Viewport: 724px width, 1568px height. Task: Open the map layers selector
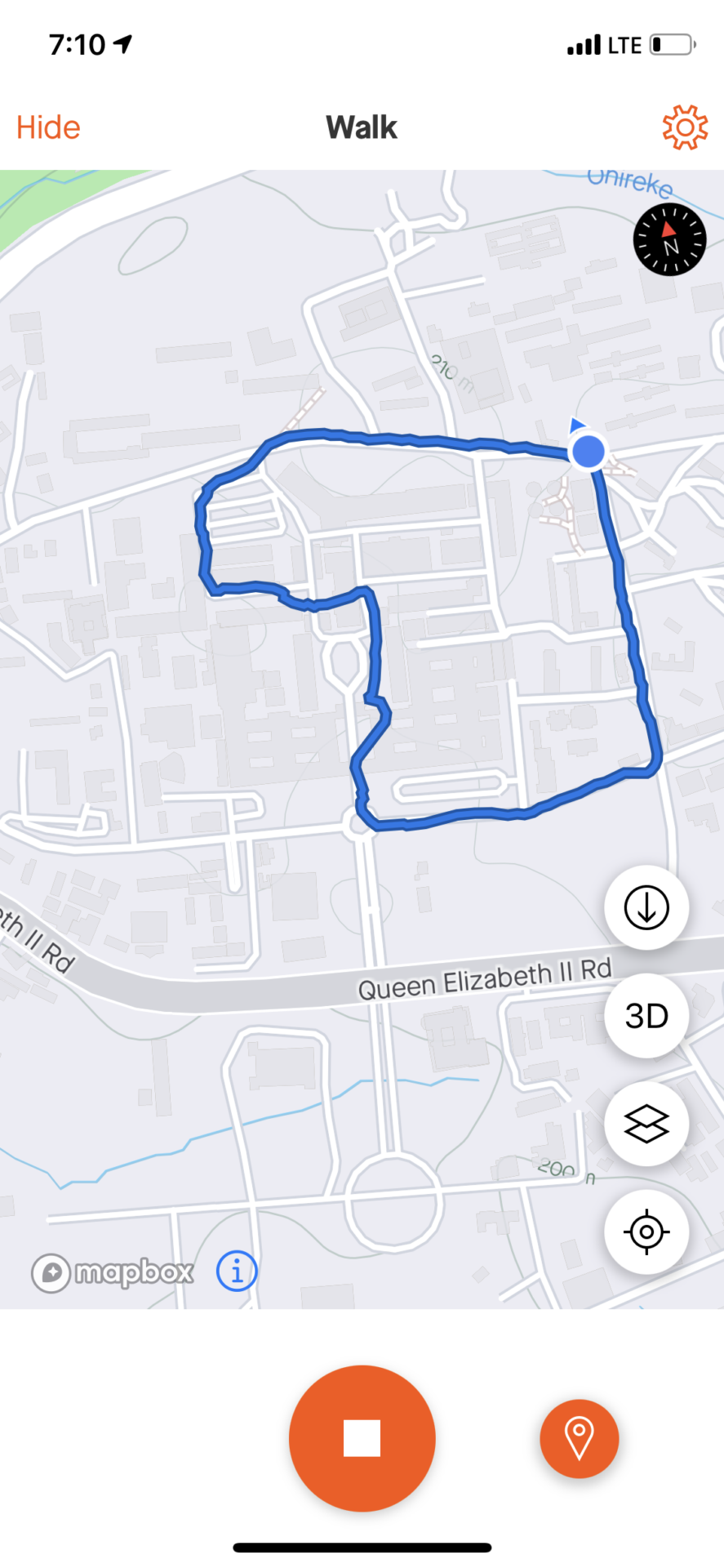(646, 1124)
